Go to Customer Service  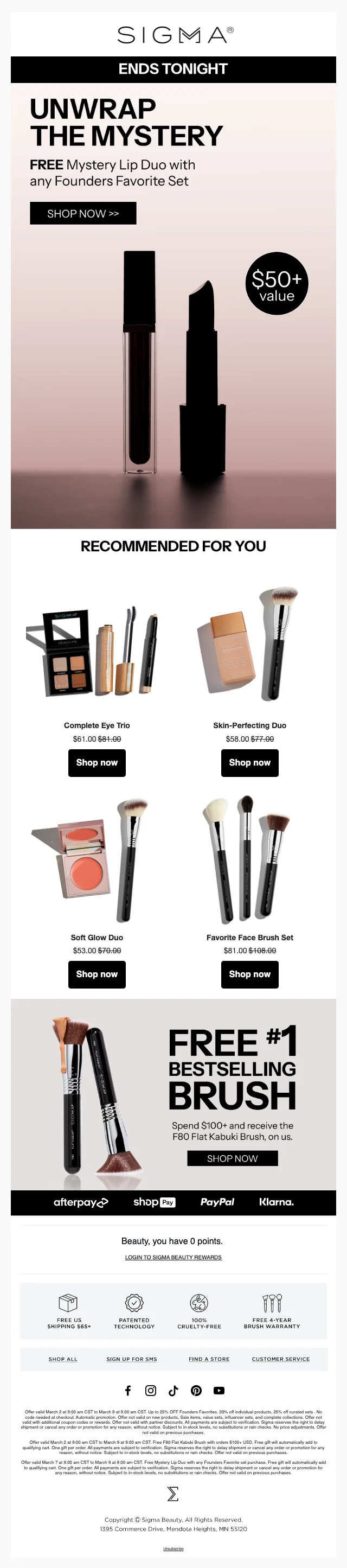(x=281, y=1359)
